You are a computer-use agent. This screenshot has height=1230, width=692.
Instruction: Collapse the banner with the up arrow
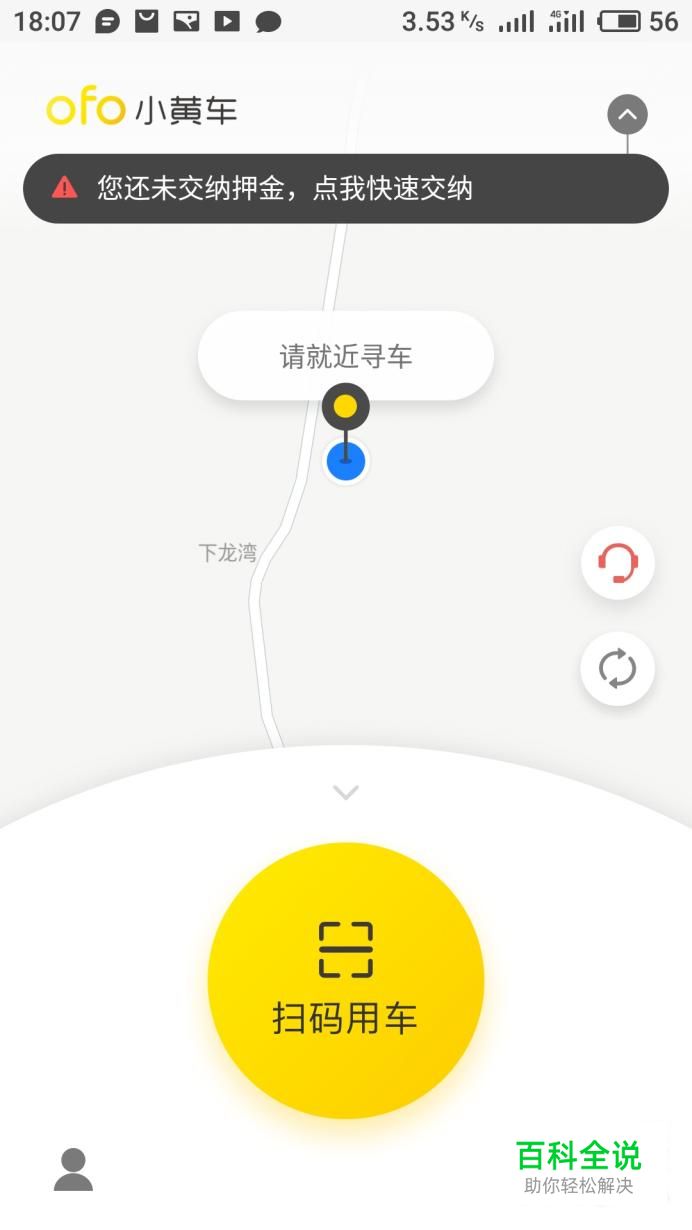[627, 115]
